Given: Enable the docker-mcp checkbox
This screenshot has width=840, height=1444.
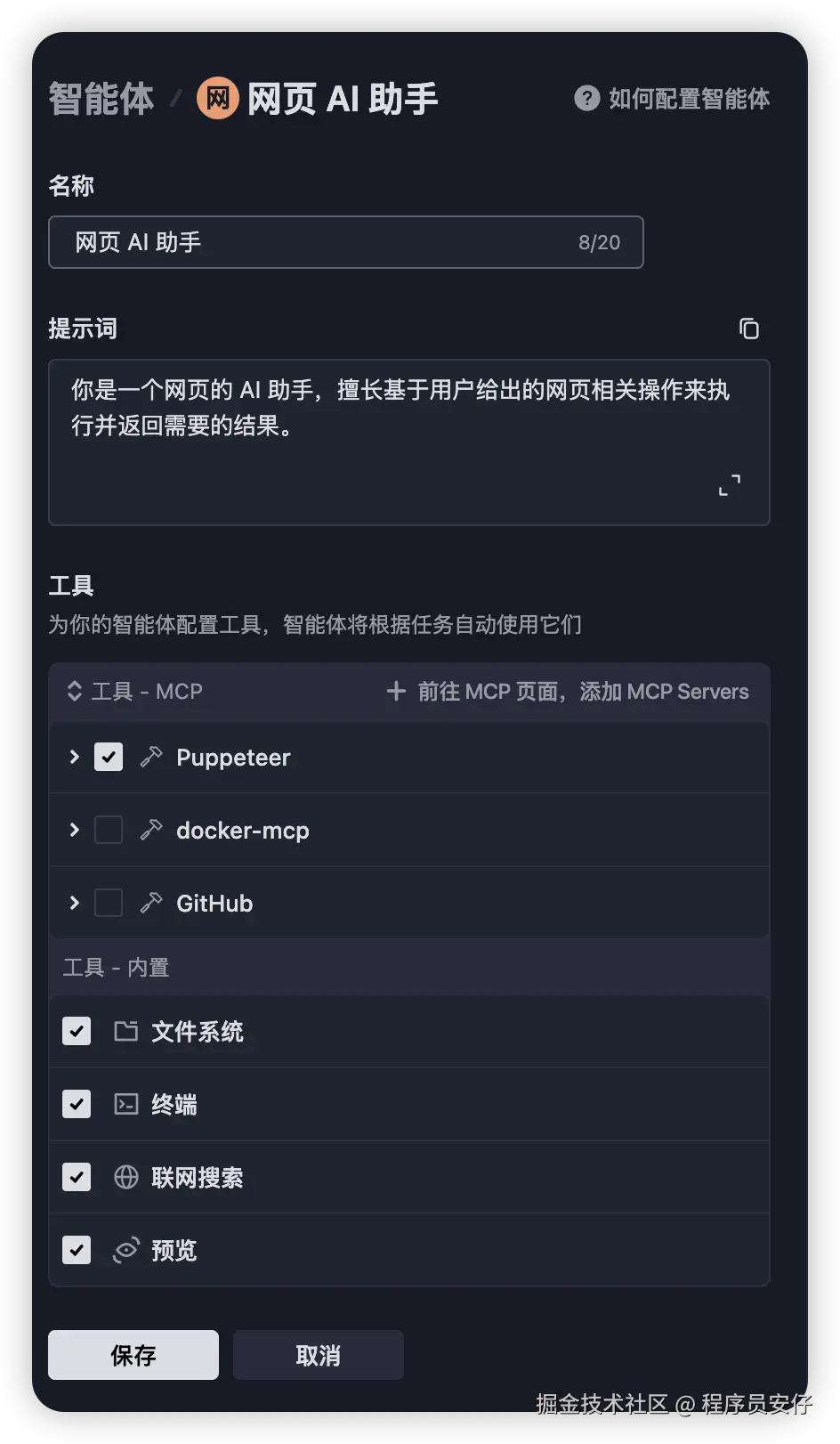Looking at the screenshot, I should [x=109, y=831].
